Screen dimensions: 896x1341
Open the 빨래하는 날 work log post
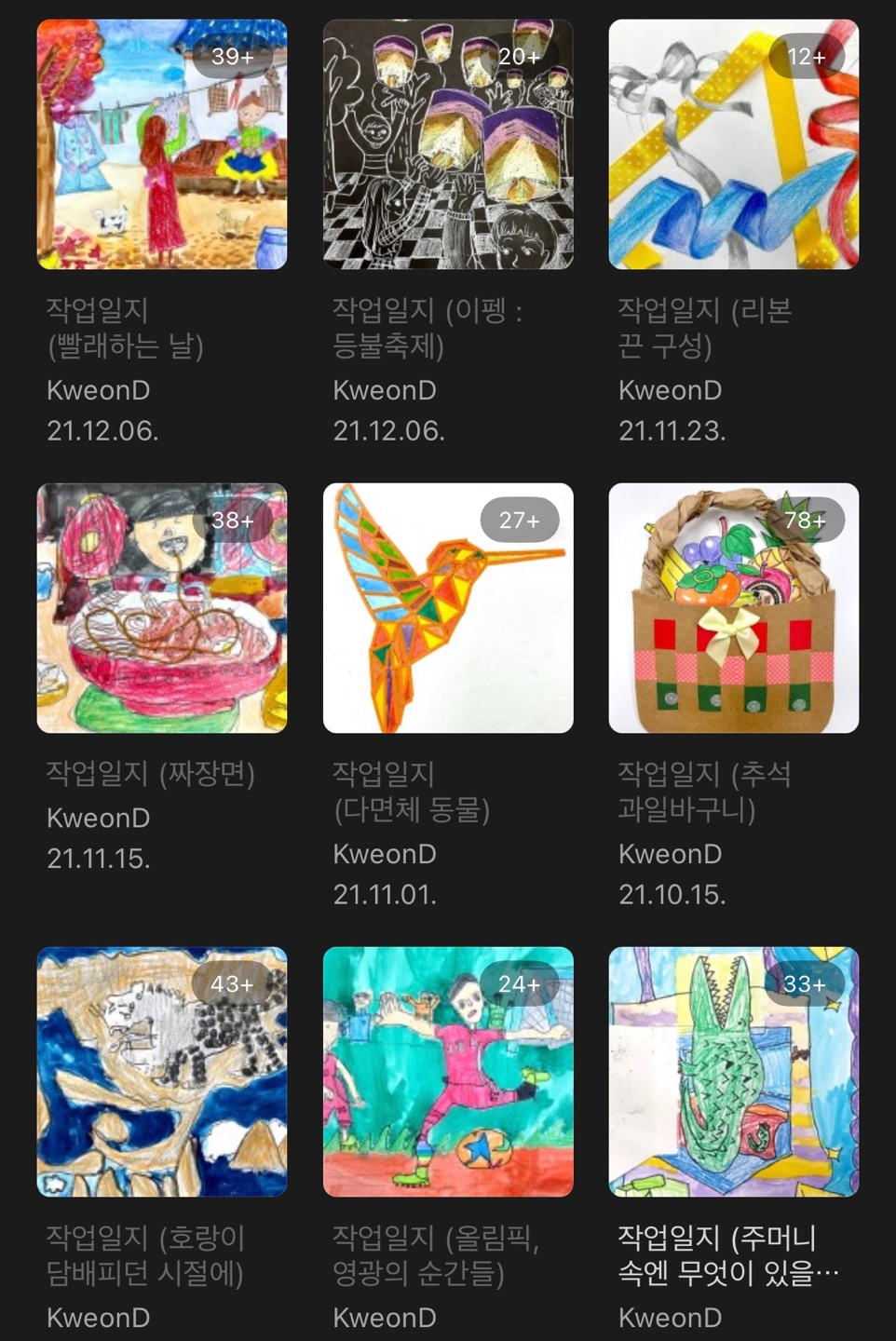(x=162, y=144)
